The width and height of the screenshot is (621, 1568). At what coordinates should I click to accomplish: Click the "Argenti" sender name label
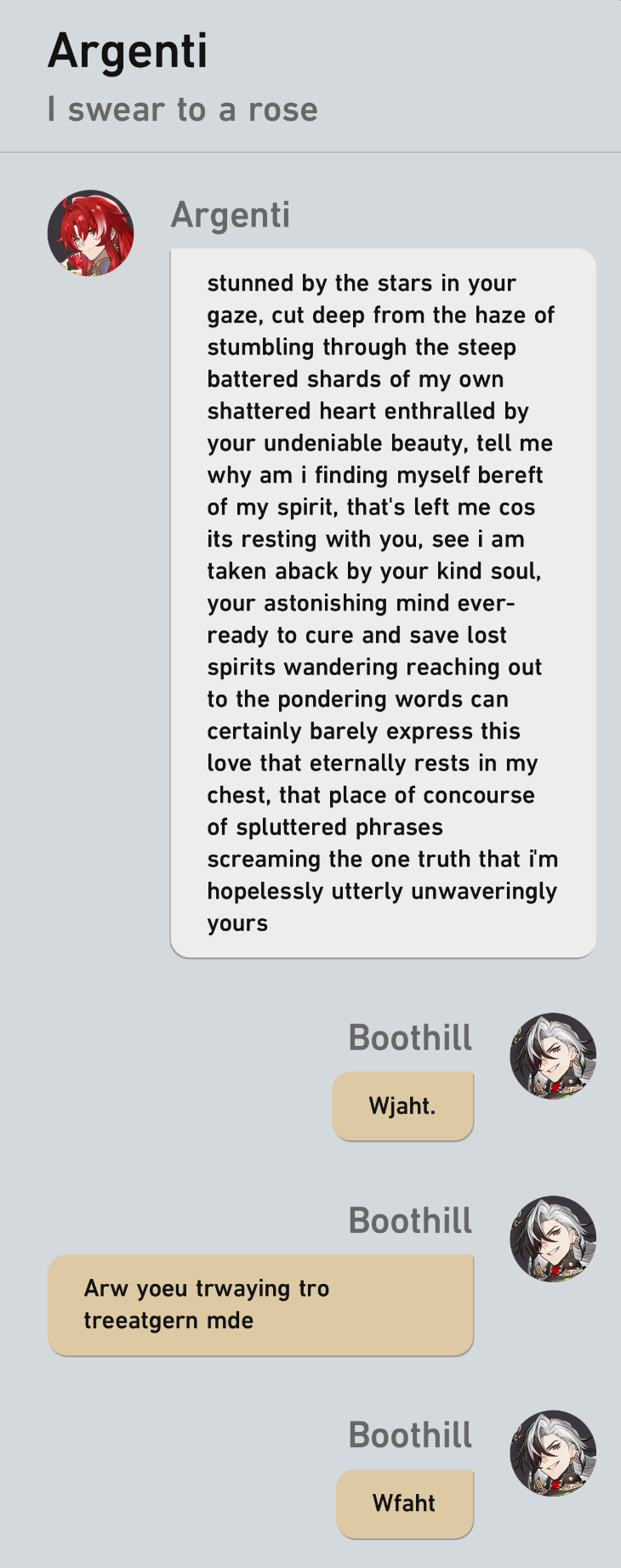[230, 214]
